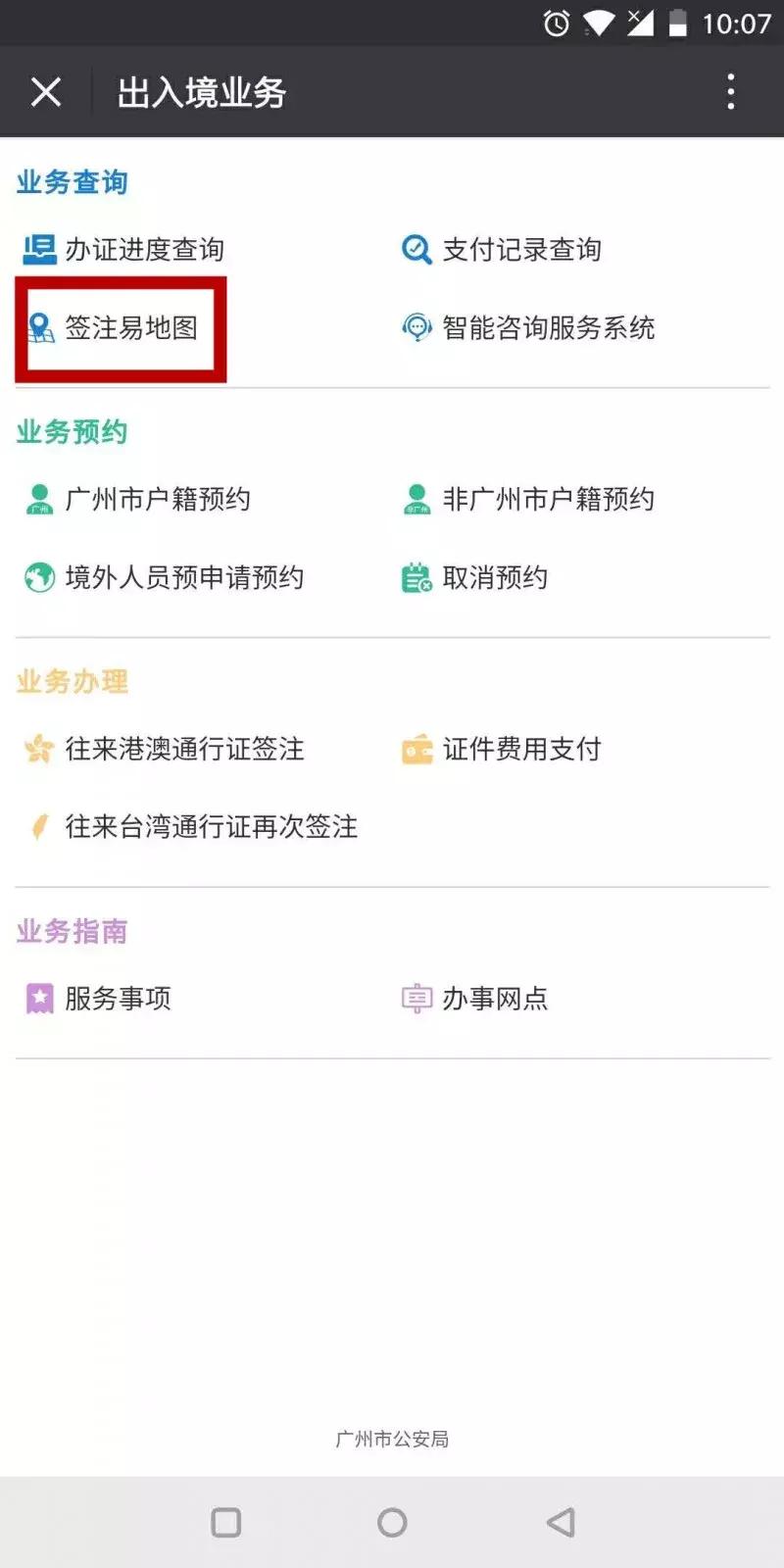Click the 支付记录查询 magnifier icon
This screenshot has height=1568, width=784.
tap(416, 249)
